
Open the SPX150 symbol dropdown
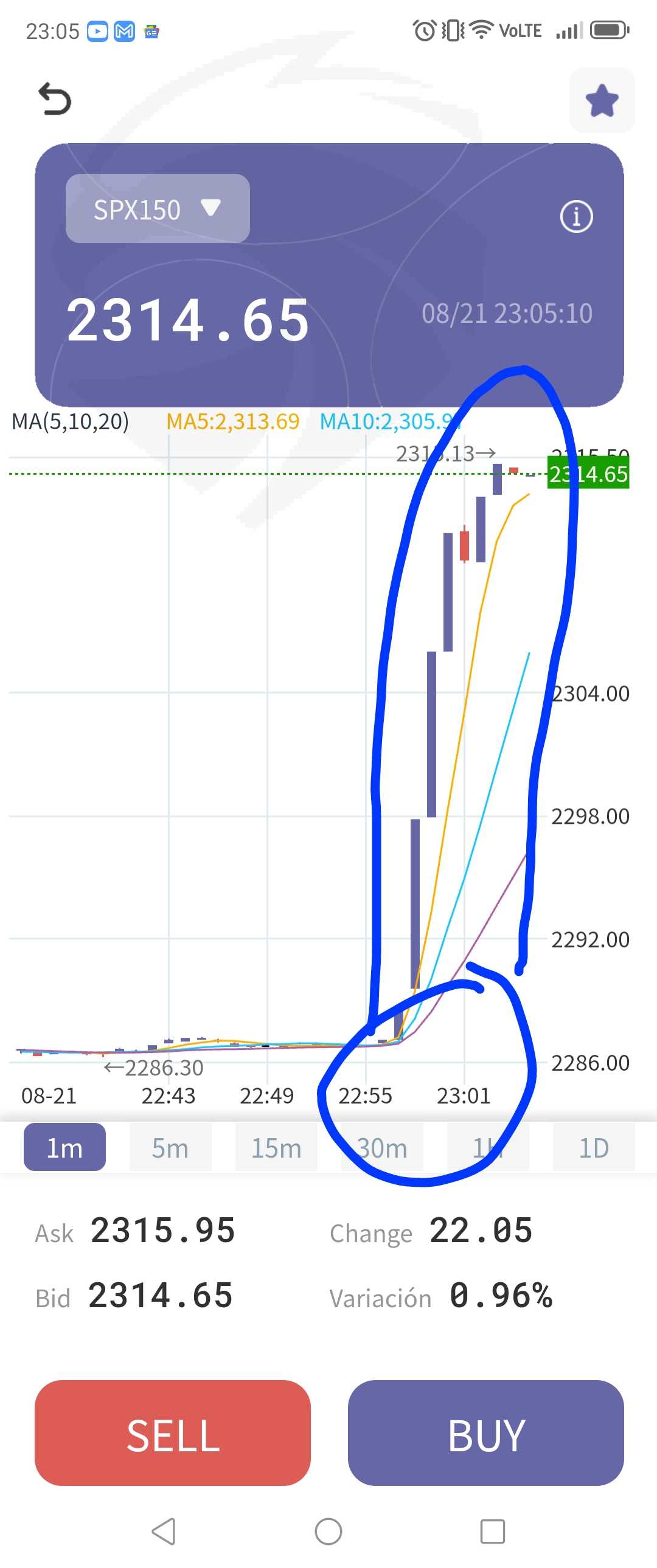(x=157, y=209)
